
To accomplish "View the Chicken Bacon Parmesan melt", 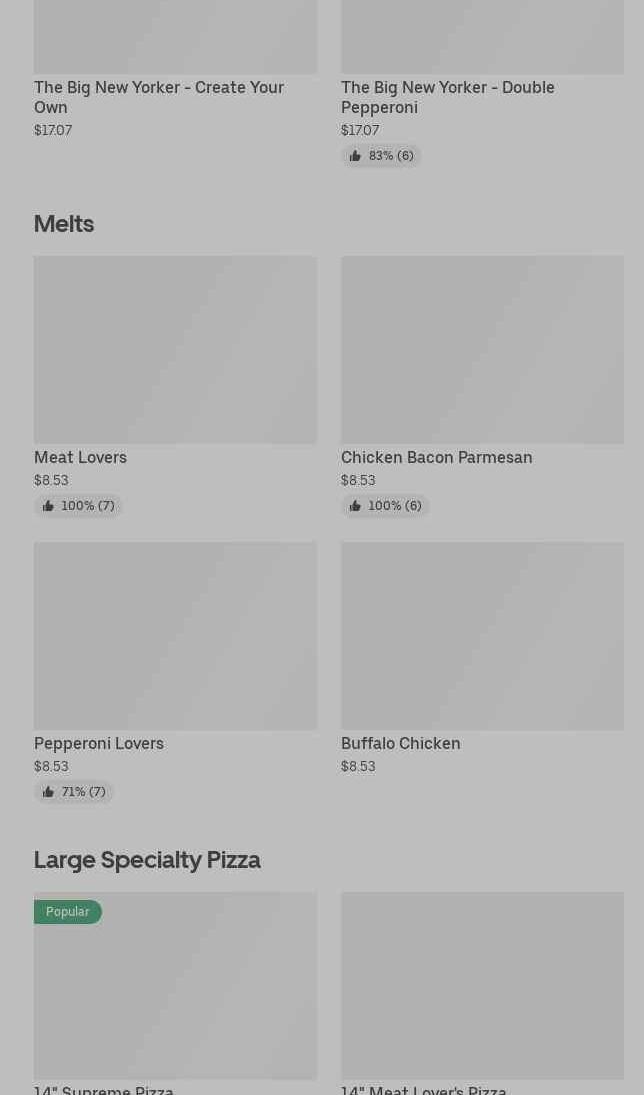I will [482, 386].
